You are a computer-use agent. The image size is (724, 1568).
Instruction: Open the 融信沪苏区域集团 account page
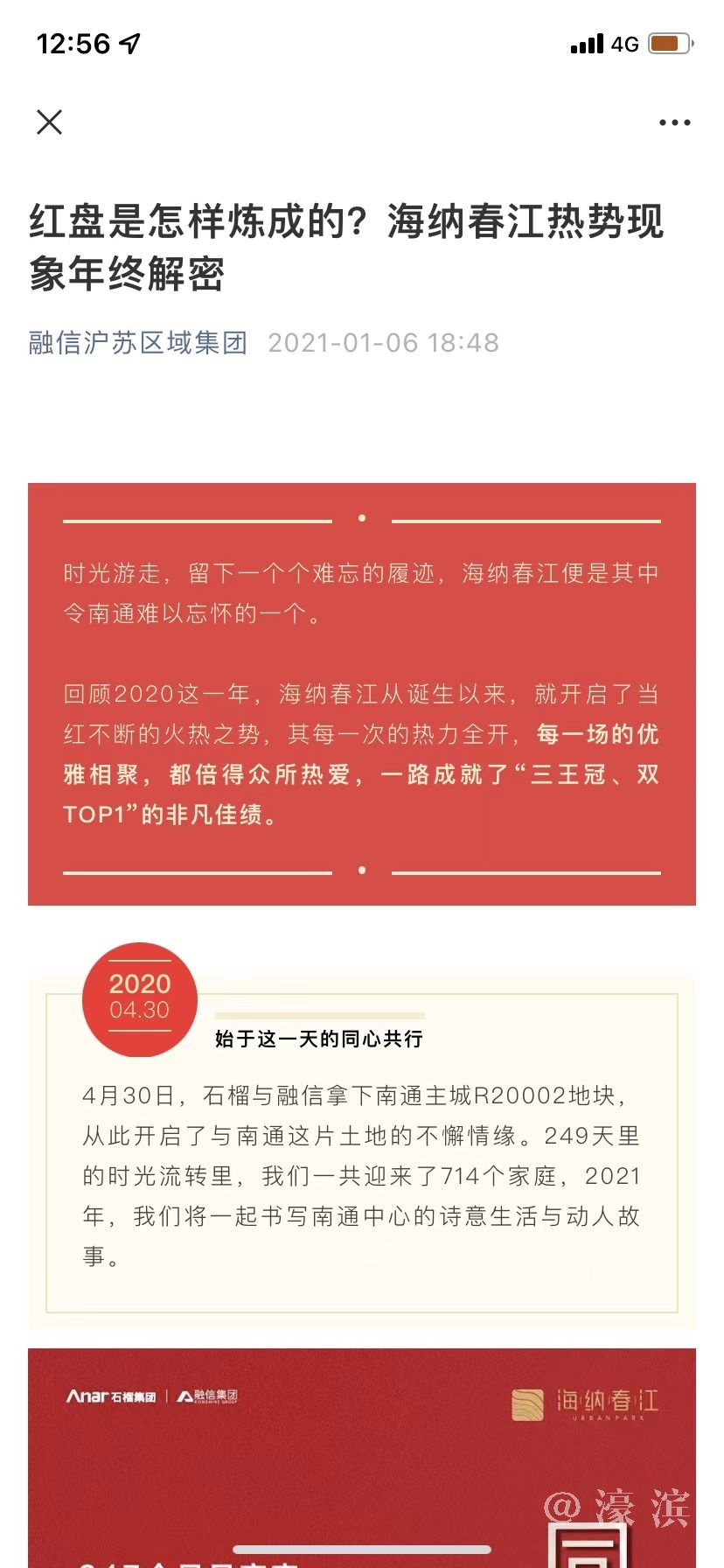(138, 342)
